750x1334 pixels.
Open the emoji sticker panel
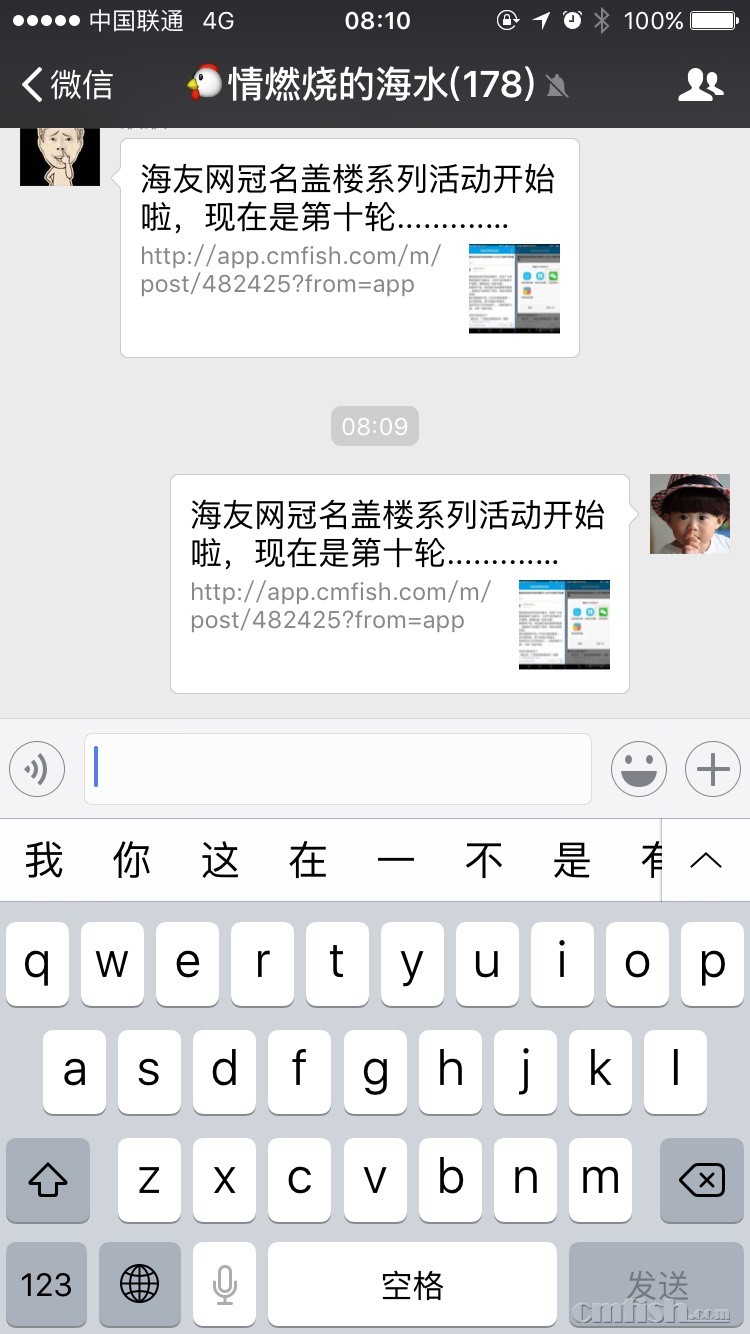click(639, 769)
